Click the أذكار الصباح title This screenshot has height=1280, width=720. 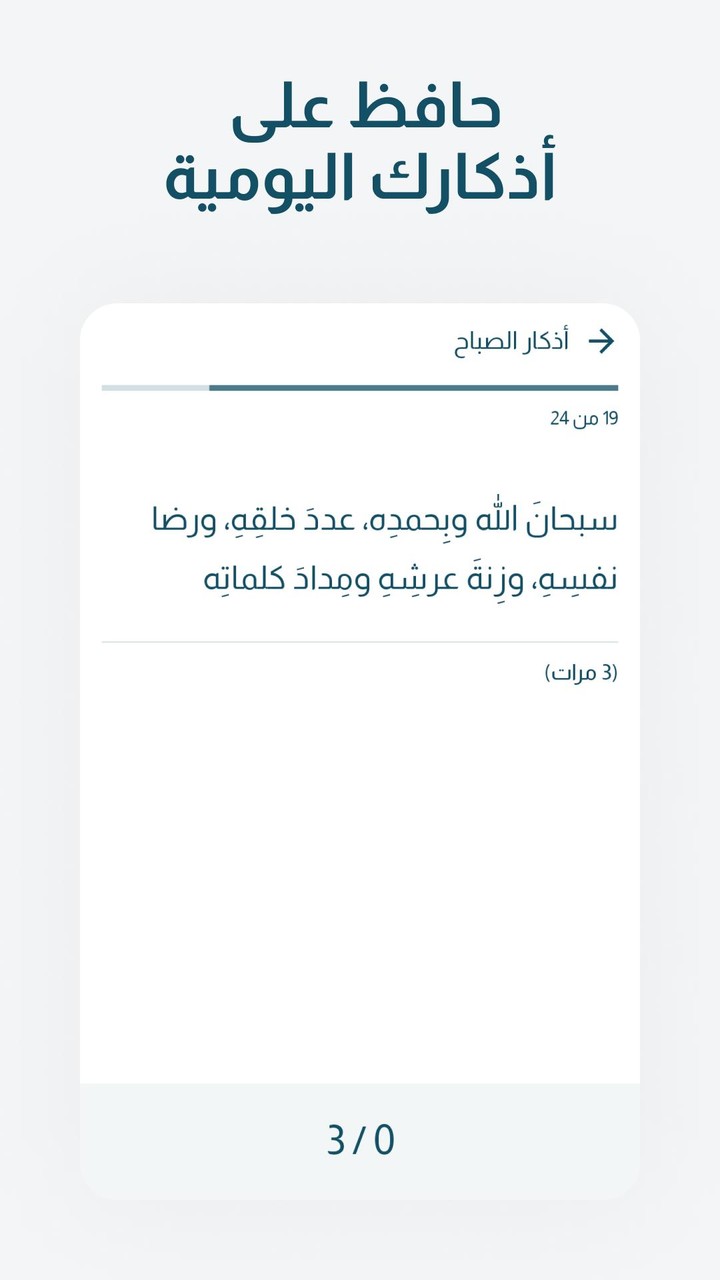coord(512,341)
